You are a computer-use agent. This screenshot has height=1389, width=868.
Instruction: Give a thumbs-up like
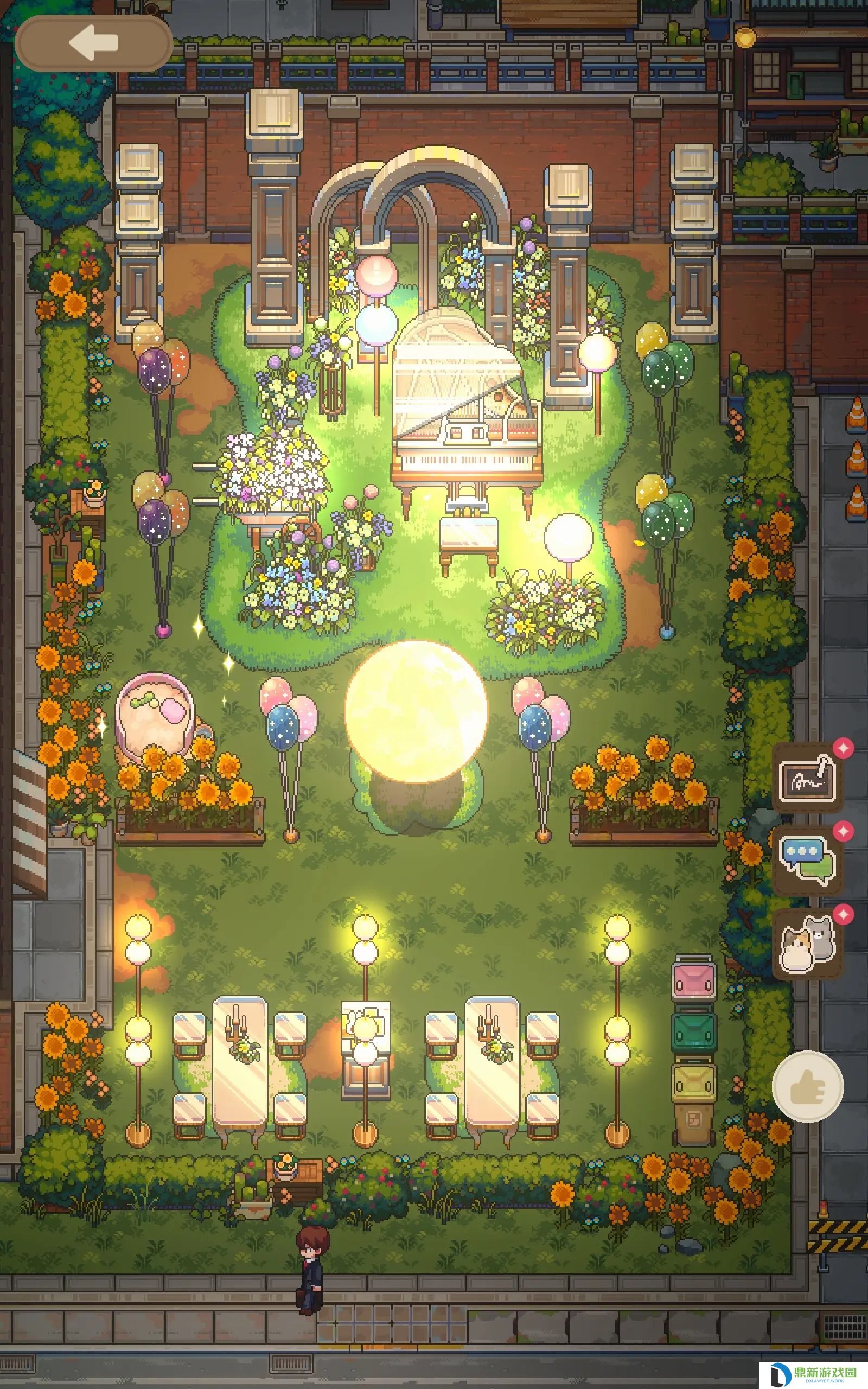(808, 1086)
